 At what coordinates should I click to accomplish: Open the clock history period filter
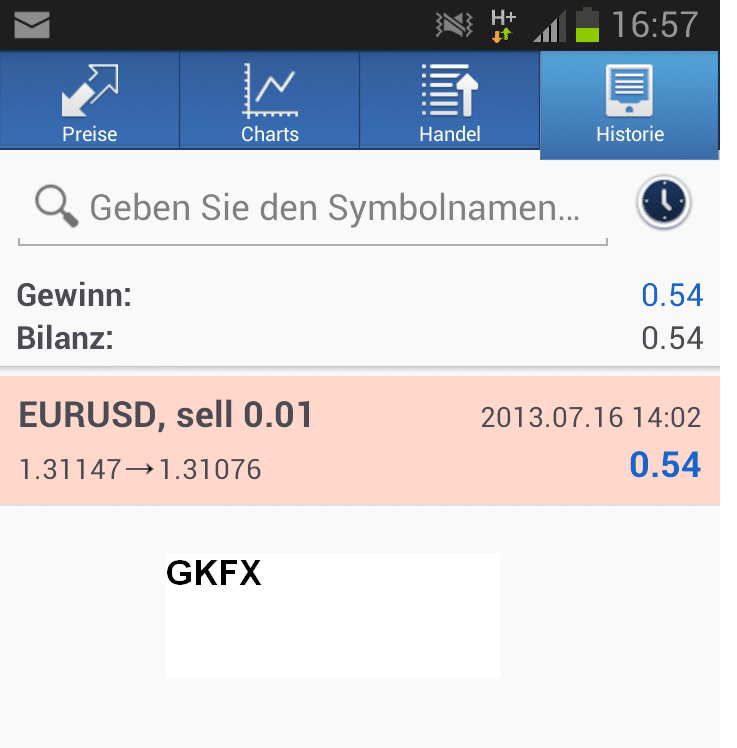click(x=663, y=202)
